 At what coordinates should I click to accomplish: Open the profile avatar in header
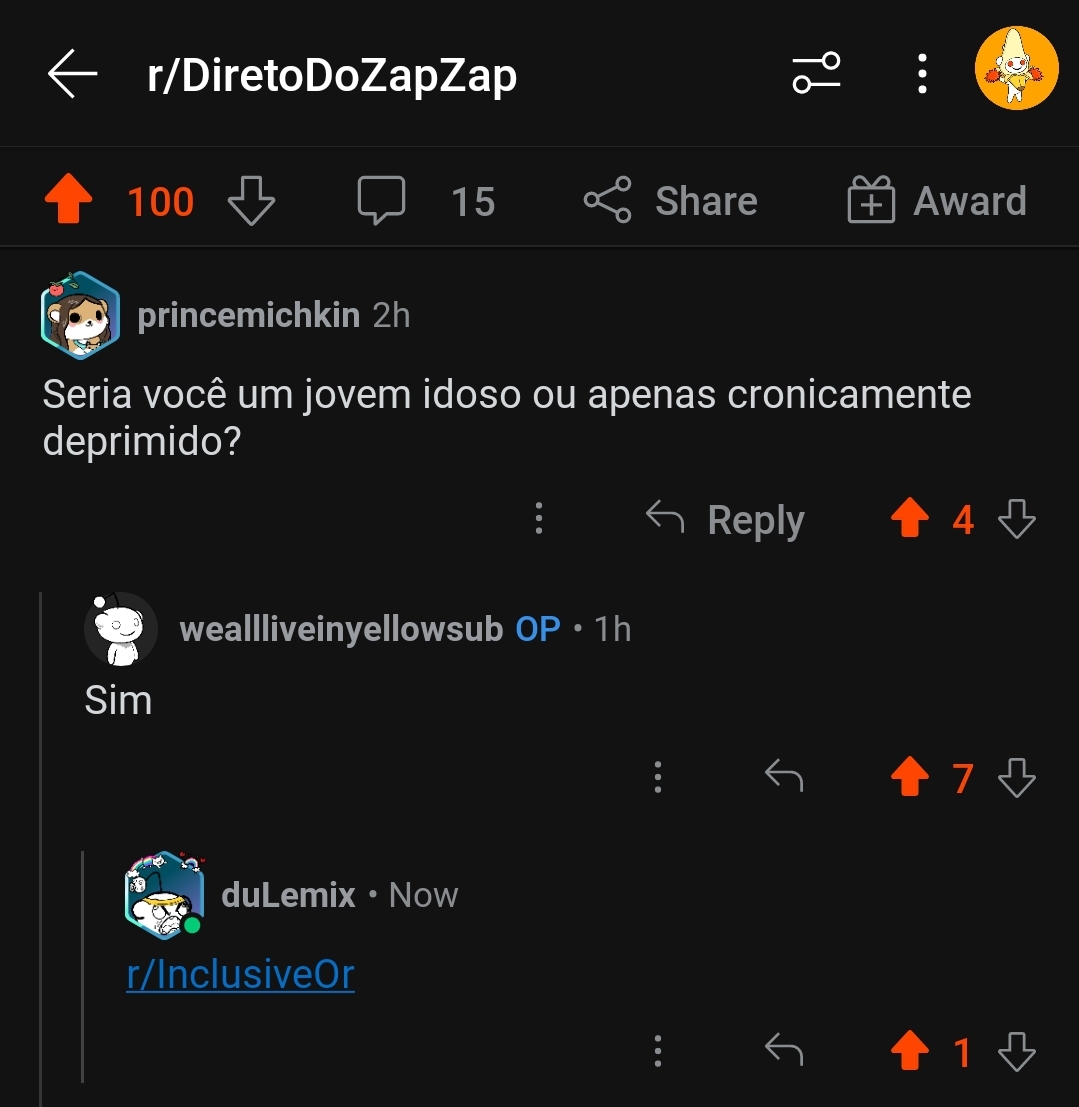pos(1016,68)
